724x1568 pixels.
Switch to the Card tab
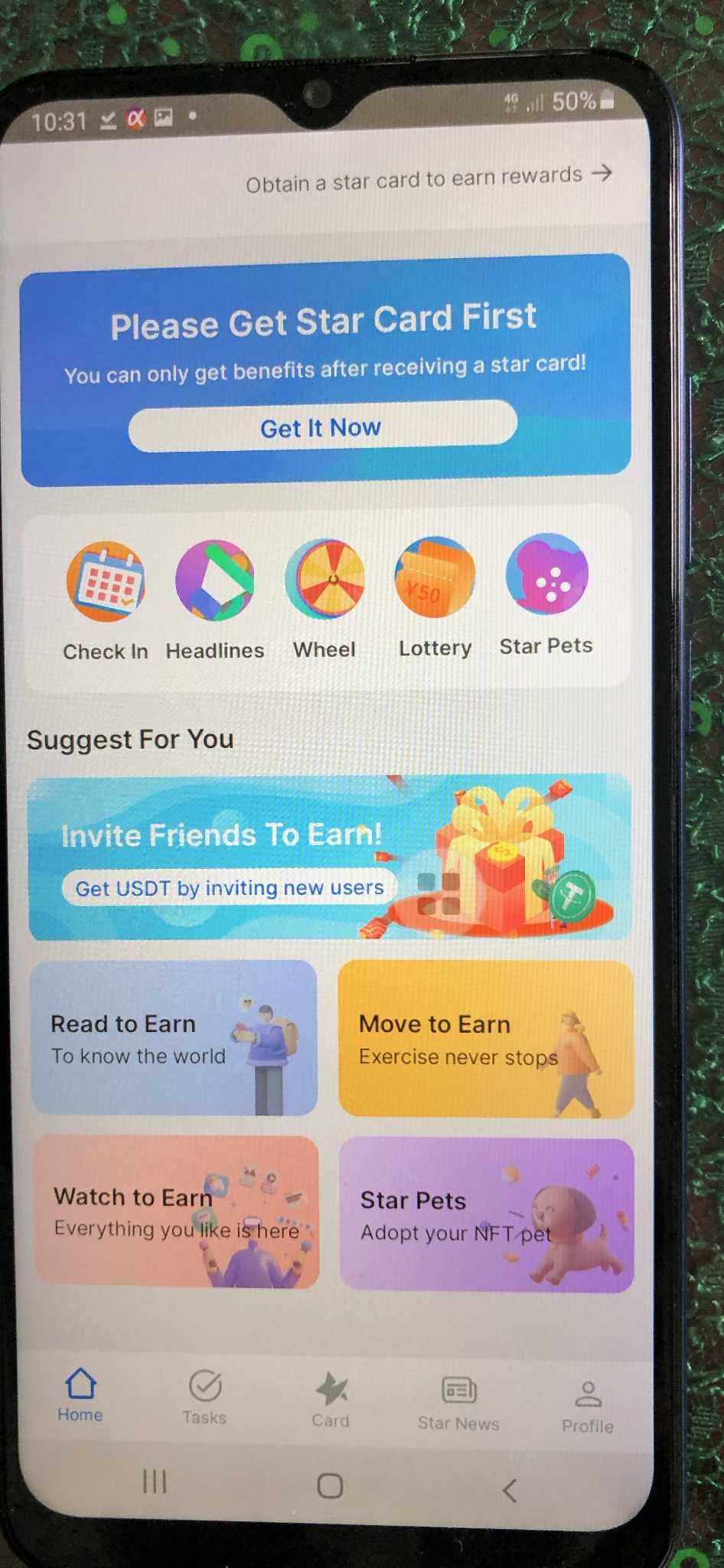331,1400
